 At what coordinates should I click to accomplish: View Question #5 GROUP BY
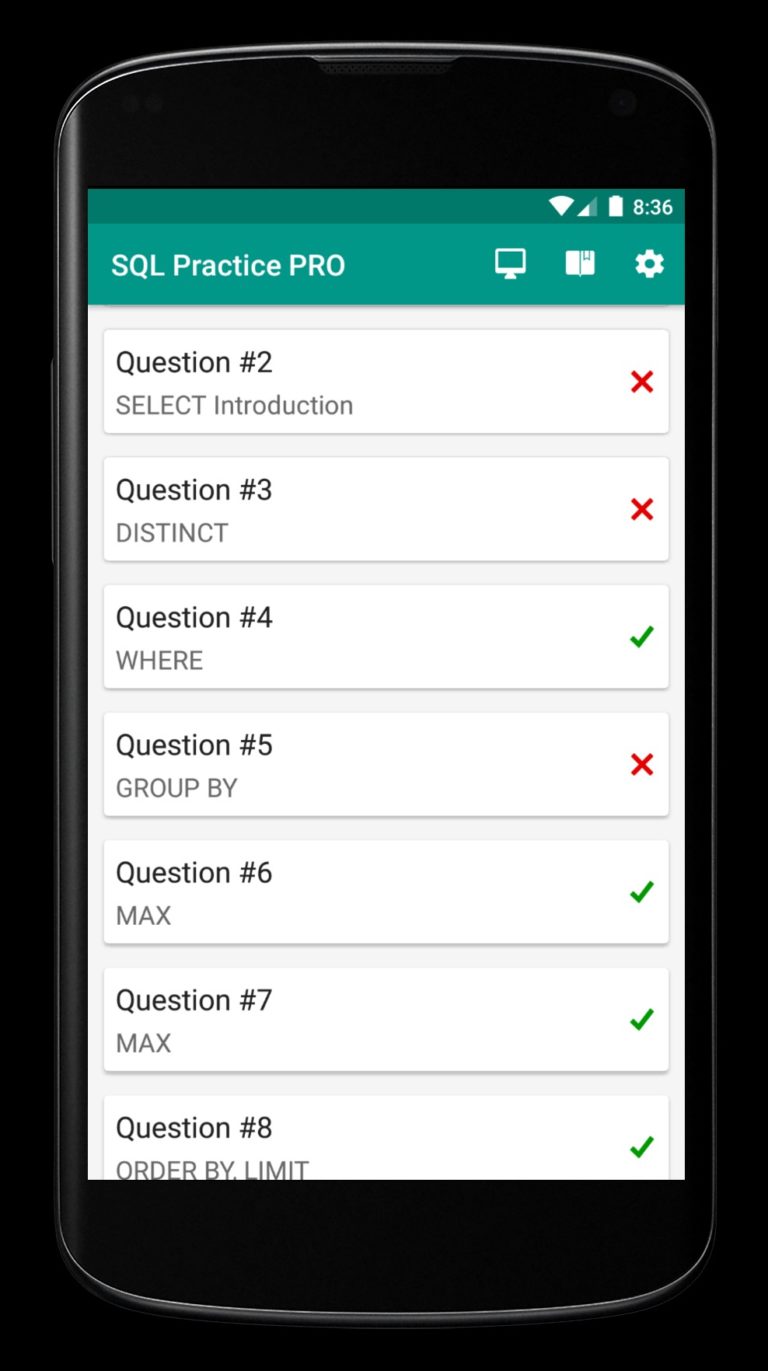tap(386, 765)
